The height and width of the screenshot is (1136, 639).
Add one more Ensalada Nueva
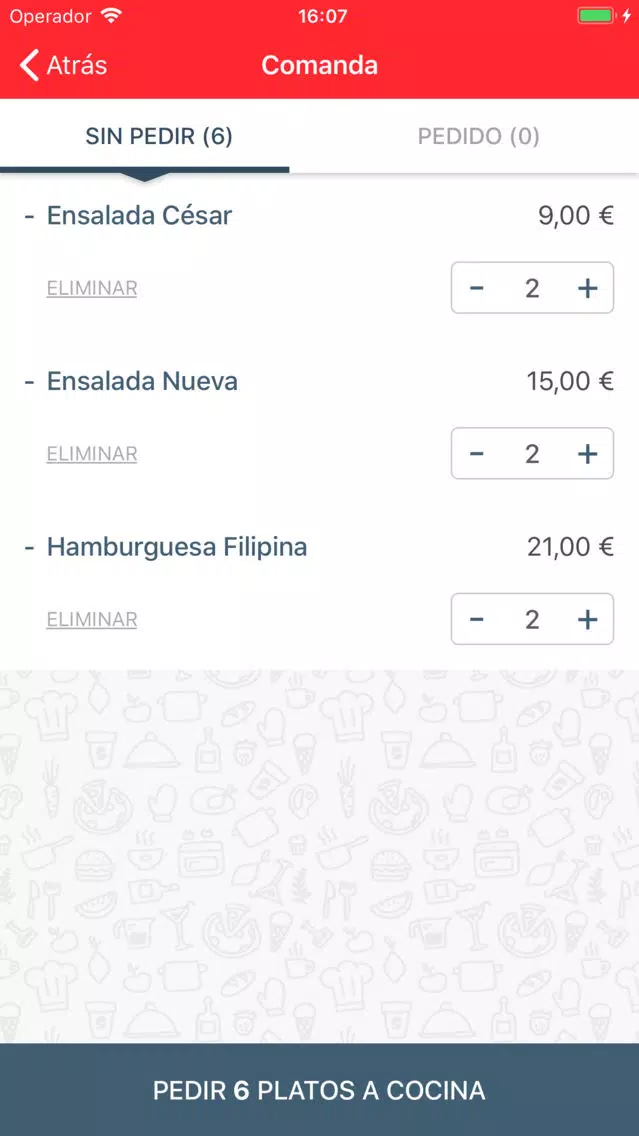click(x=588, y=454)
